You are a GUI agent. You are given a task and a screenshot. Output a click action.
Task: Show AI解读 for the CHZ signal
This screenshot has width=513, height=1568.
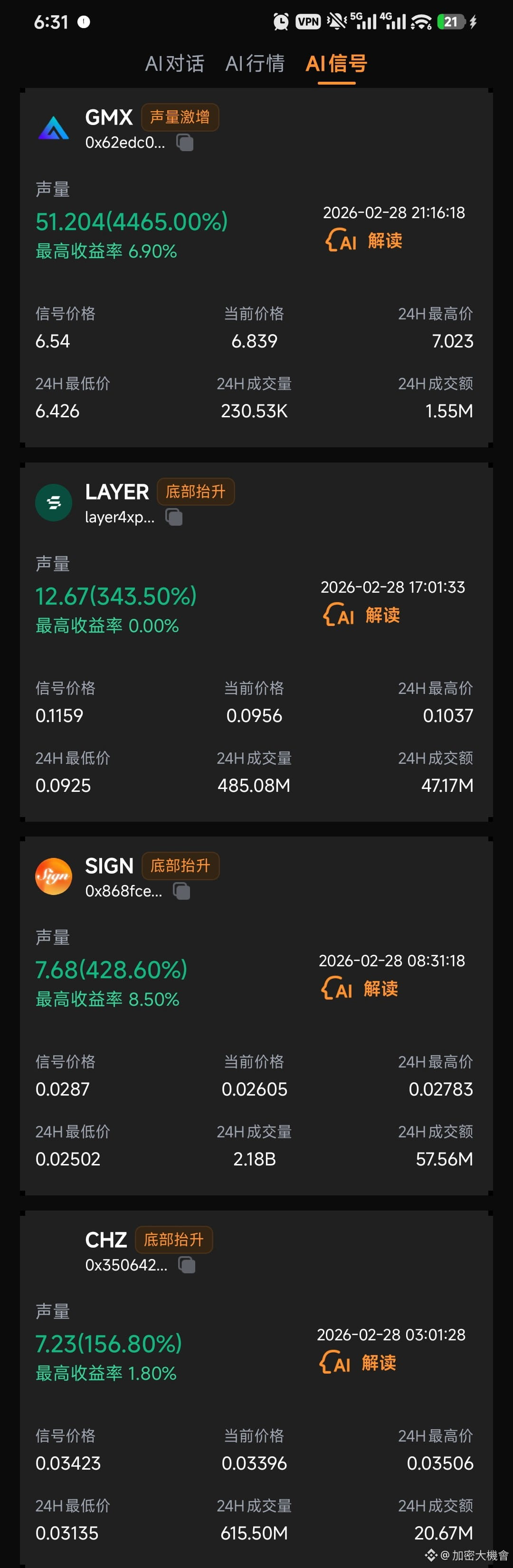tap(358, 1363)
